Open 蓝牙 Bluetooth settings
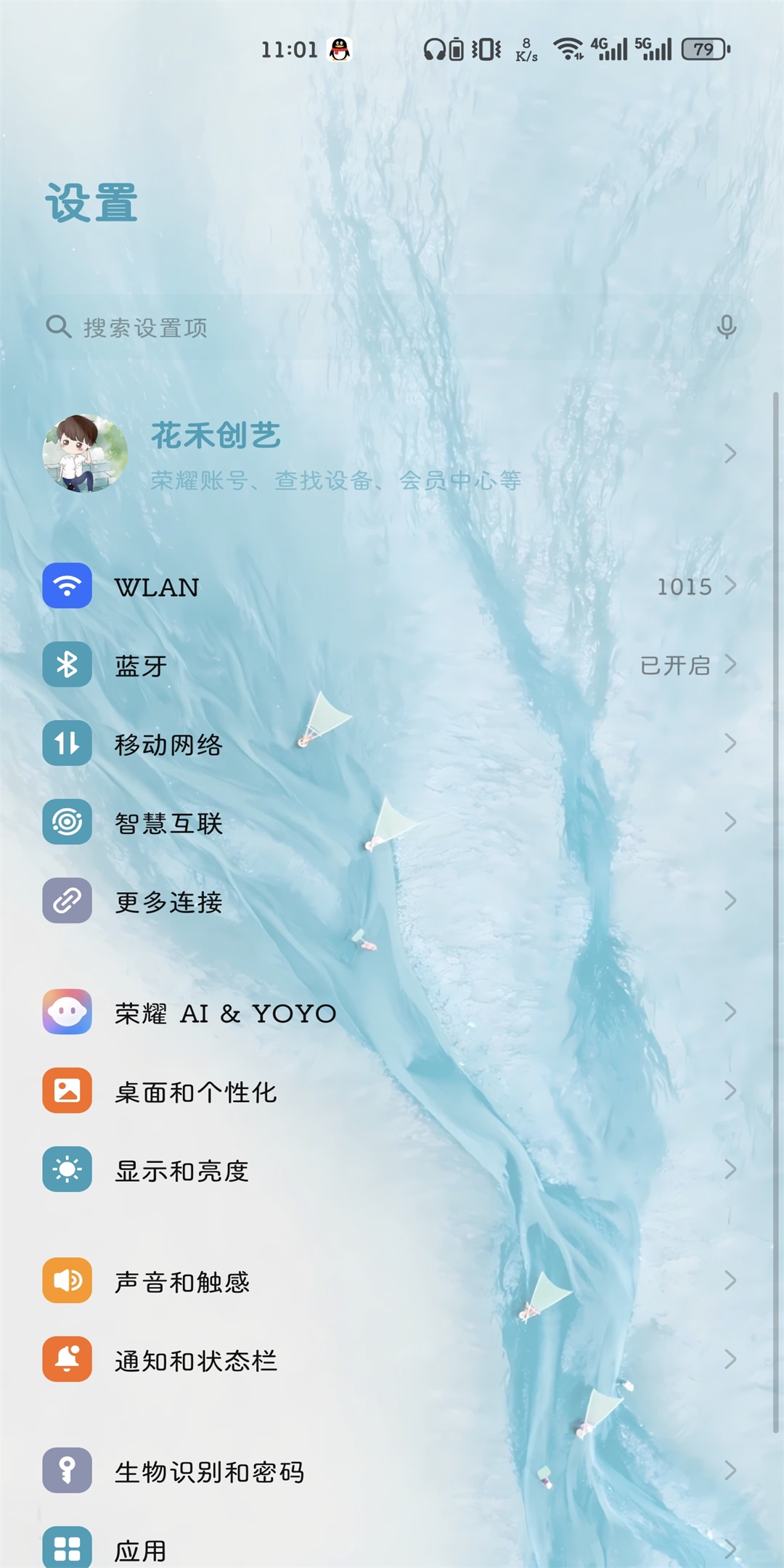 click(392, 665)
